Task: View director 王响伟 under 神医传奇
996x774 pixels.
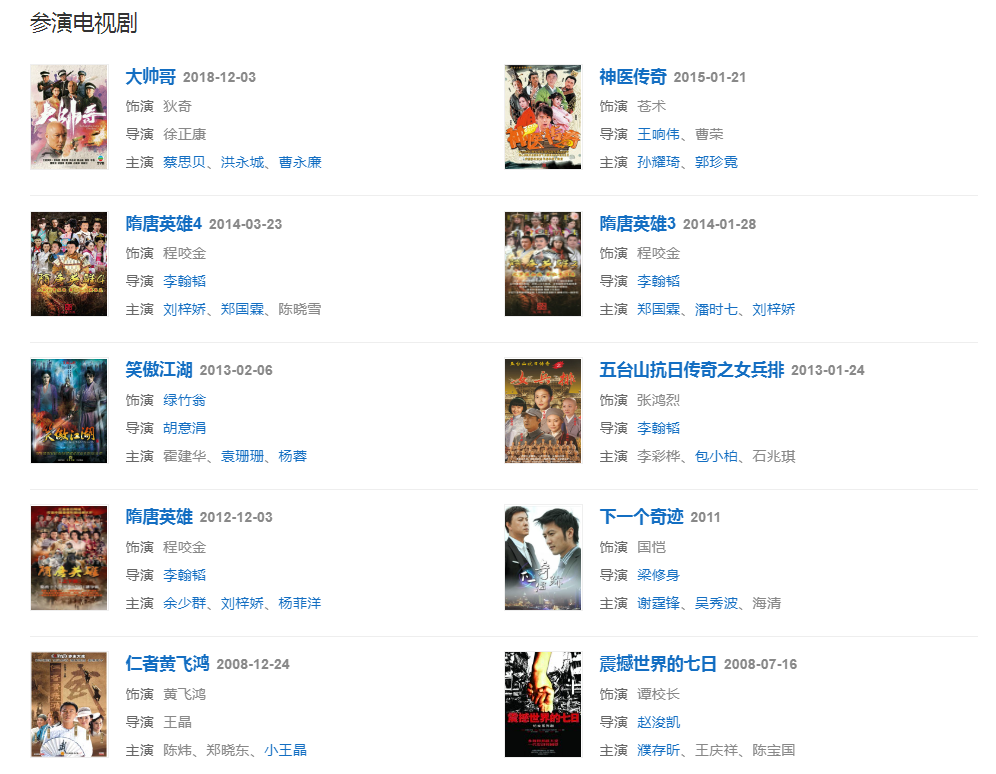Action: [658, 134]
